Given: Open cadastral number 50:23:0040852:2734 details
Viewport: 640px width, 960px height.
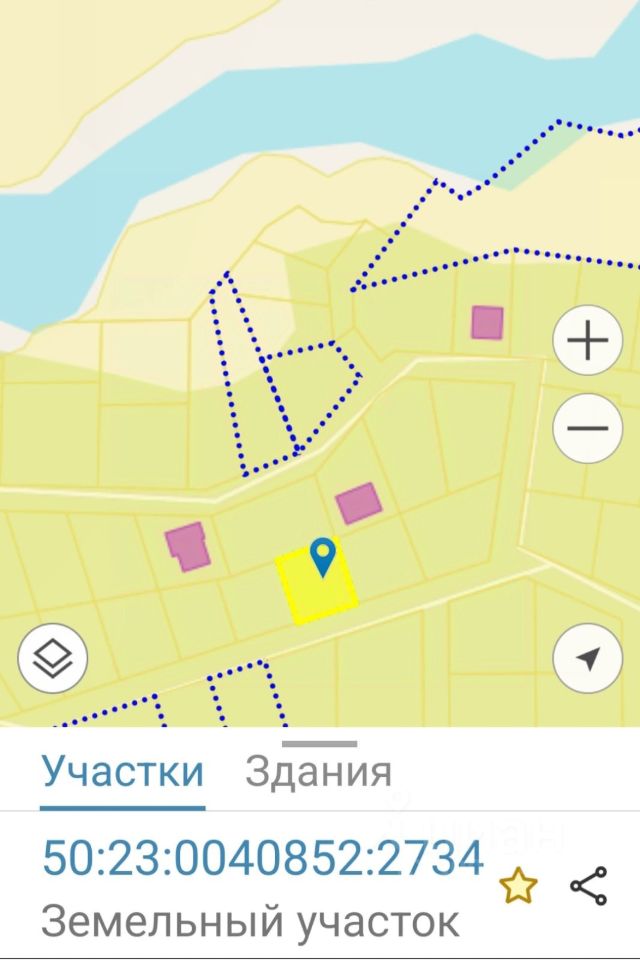Looking at the screenshot, I should (263, 858).
